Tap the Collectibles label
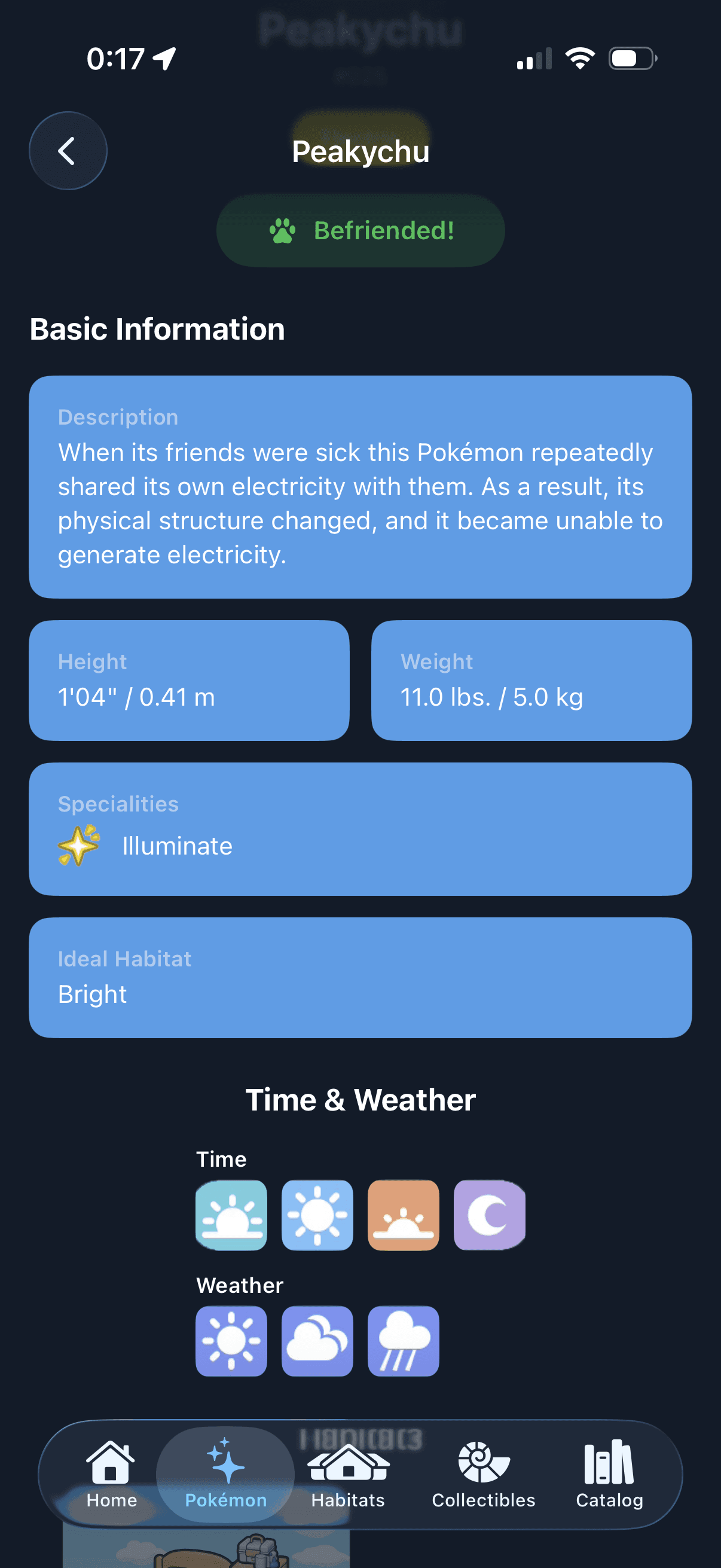 [x=482, y=1500]
